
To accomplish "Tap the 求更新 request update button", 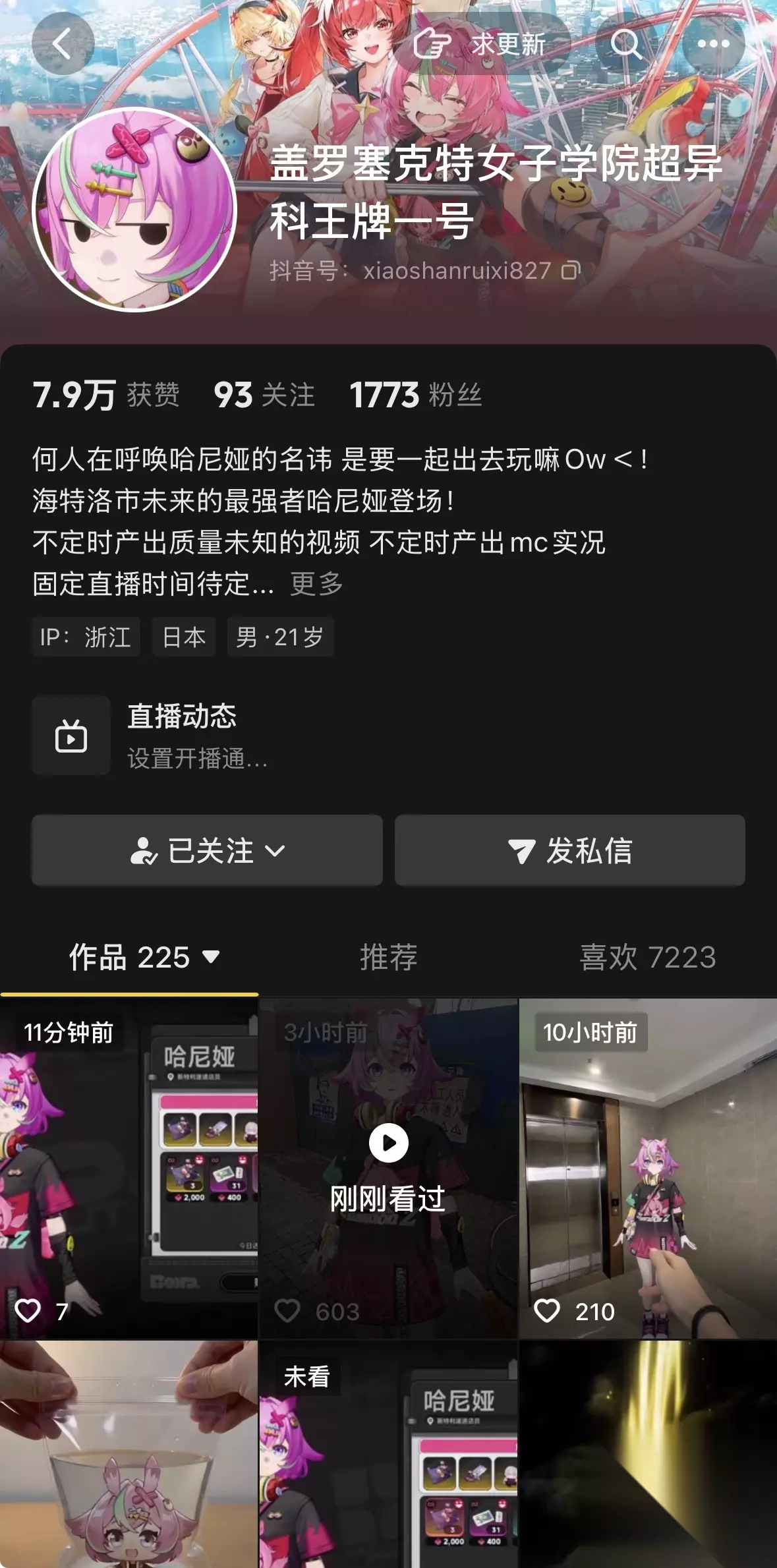I will pos(480,44).
